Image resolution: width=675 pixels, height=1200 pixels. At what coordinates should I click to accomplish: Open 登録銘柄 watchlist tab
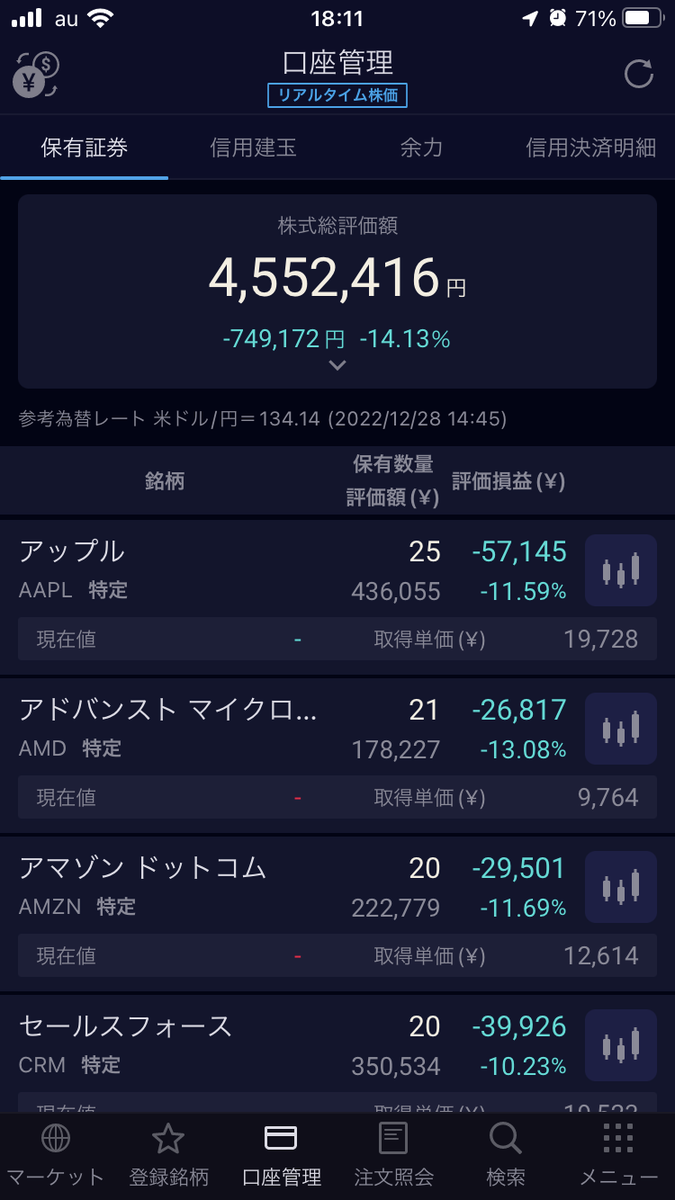(168, 1155)
